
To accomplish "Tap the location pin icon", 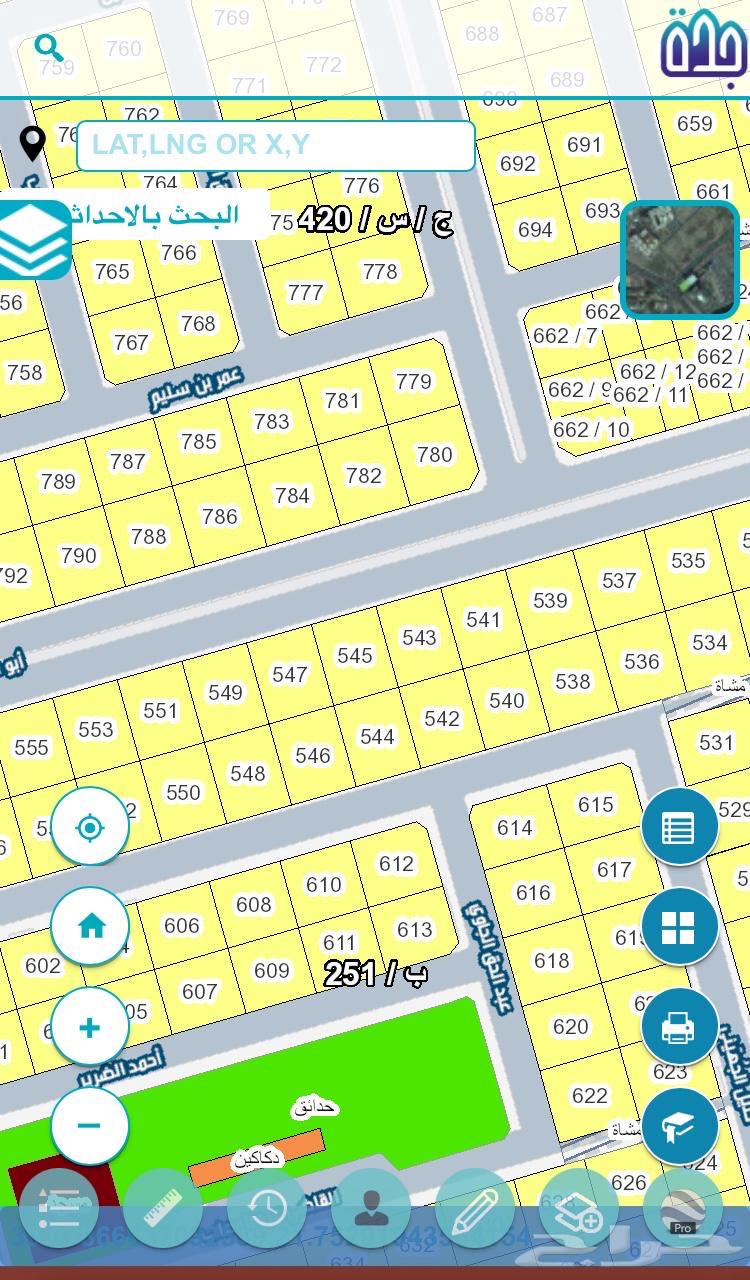I will (x=33, y=144).
